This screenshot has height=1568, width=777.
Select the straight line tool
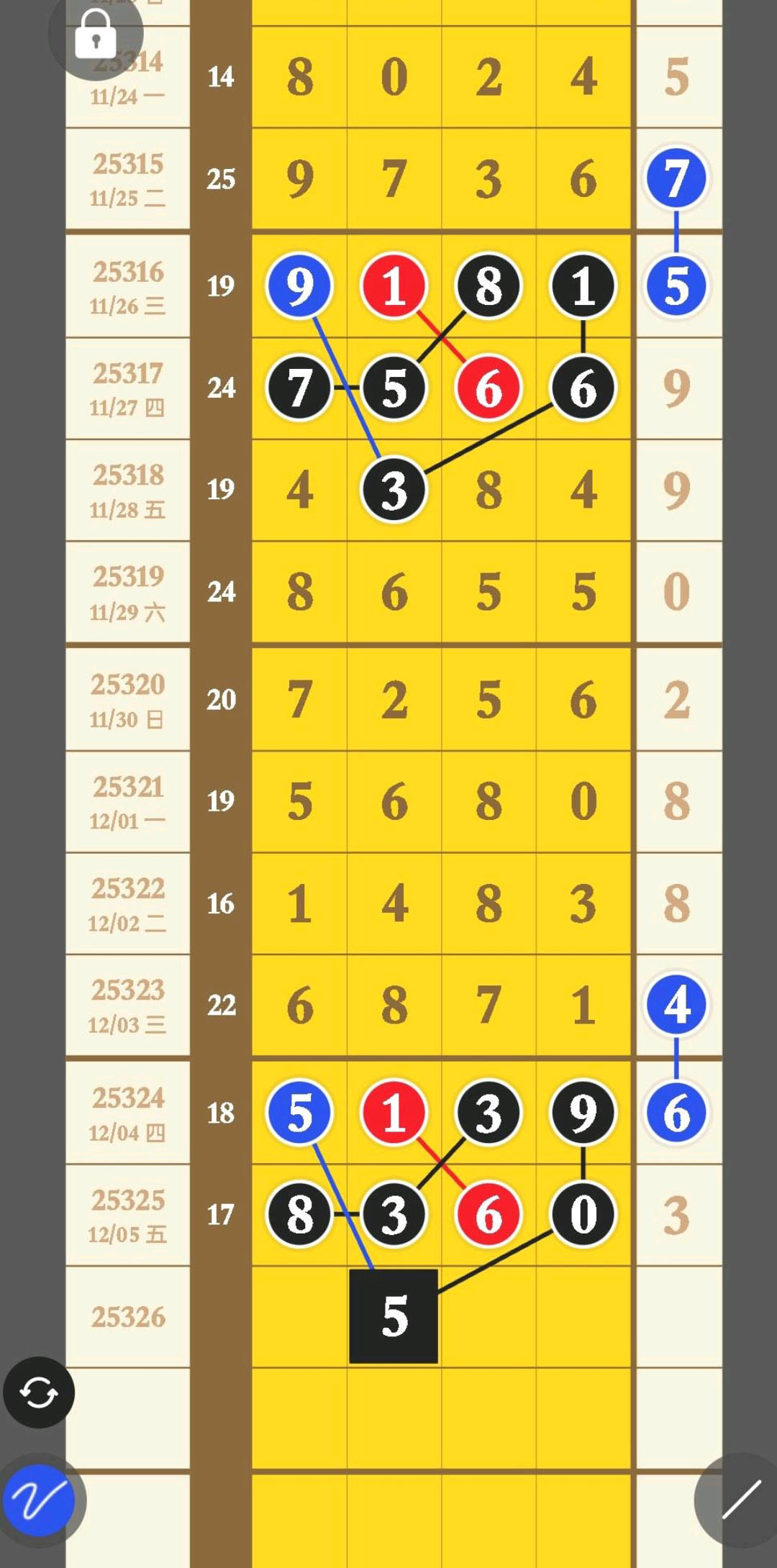click(x=741, y=1500)
